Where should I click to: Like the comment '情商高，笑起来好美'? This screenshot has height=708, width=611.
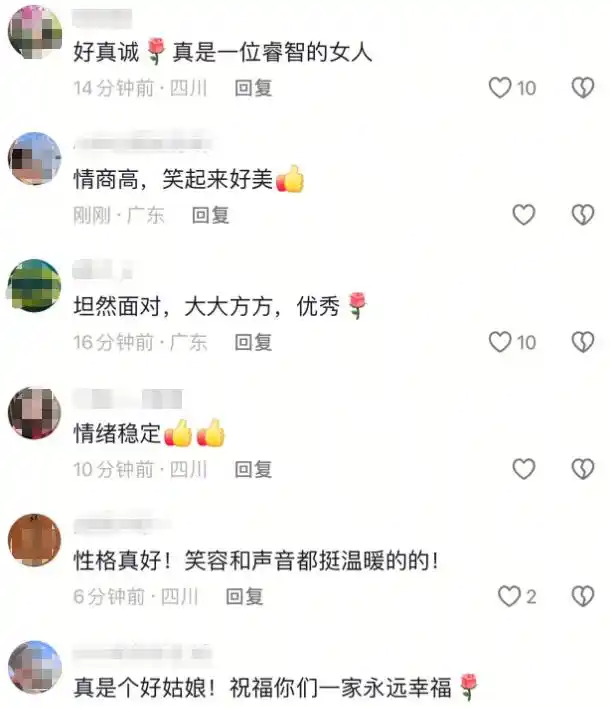tap(524, 215)
